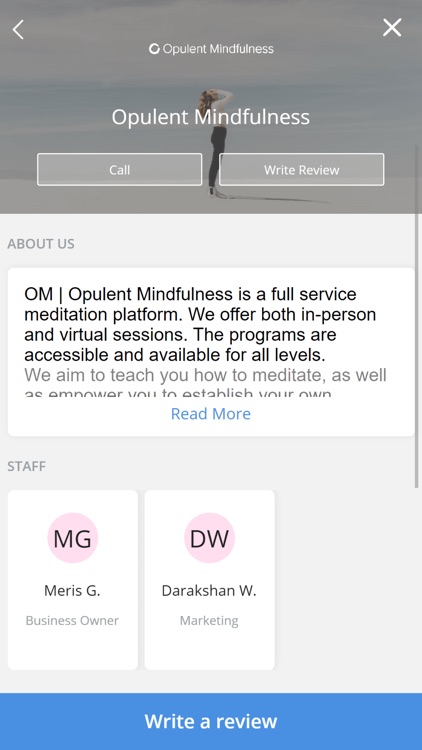Close the Opulent Mindfulness page

tap(392, 28)
